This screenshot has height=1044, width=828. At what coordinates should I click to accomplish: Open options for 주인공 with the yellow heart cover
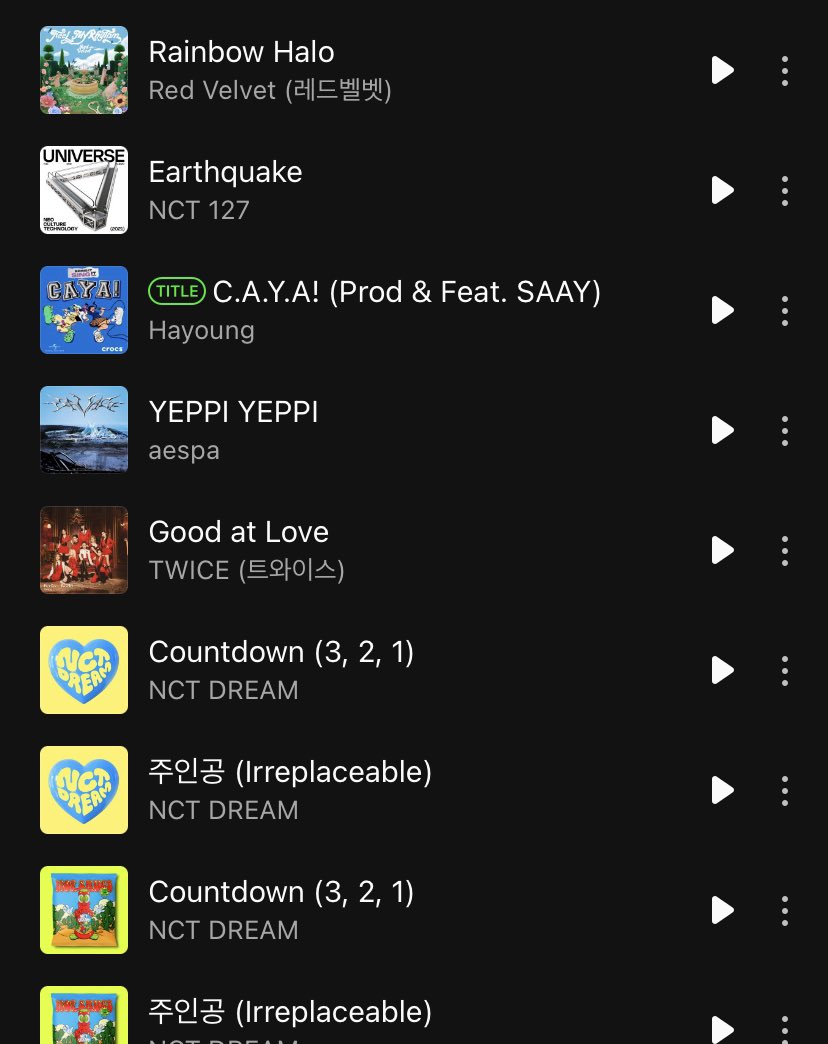pyautogui.click(x=785, y=790)
